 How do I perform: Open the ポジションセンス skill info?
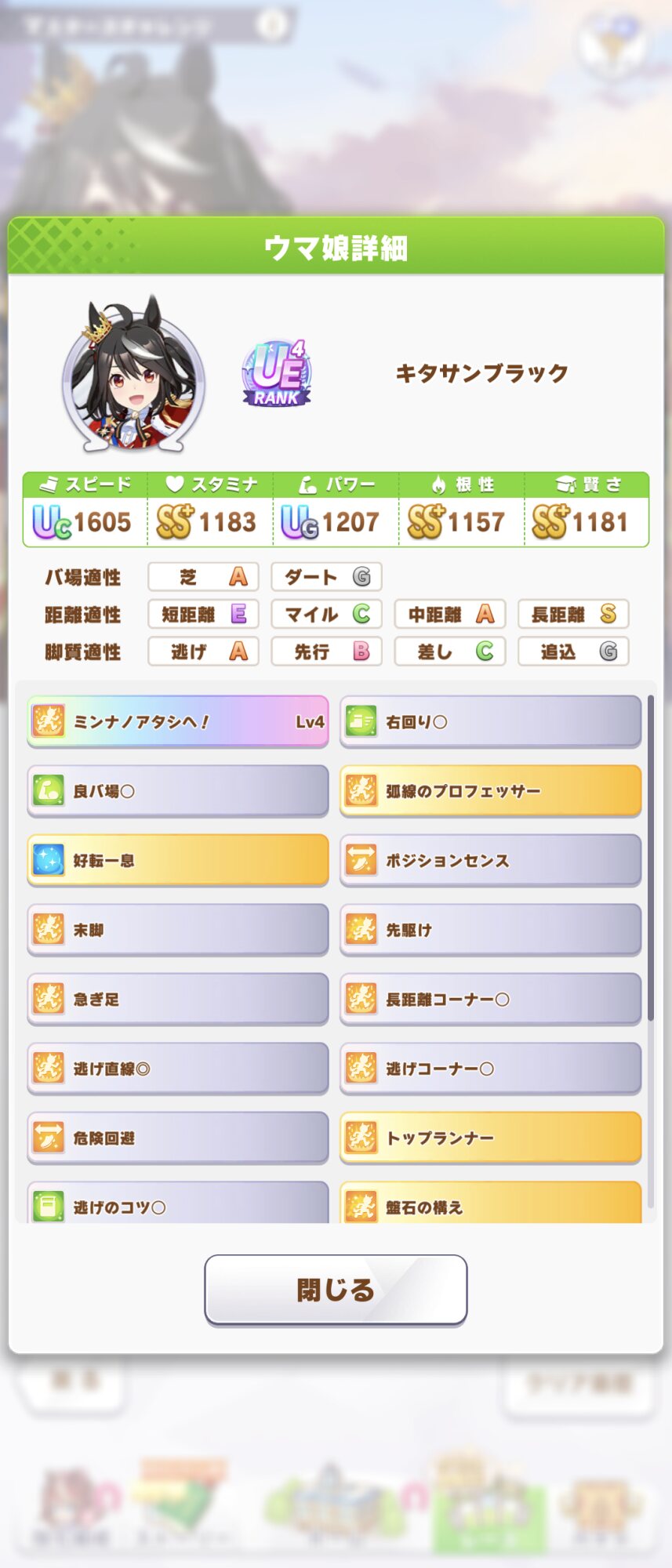pos(490,860)
